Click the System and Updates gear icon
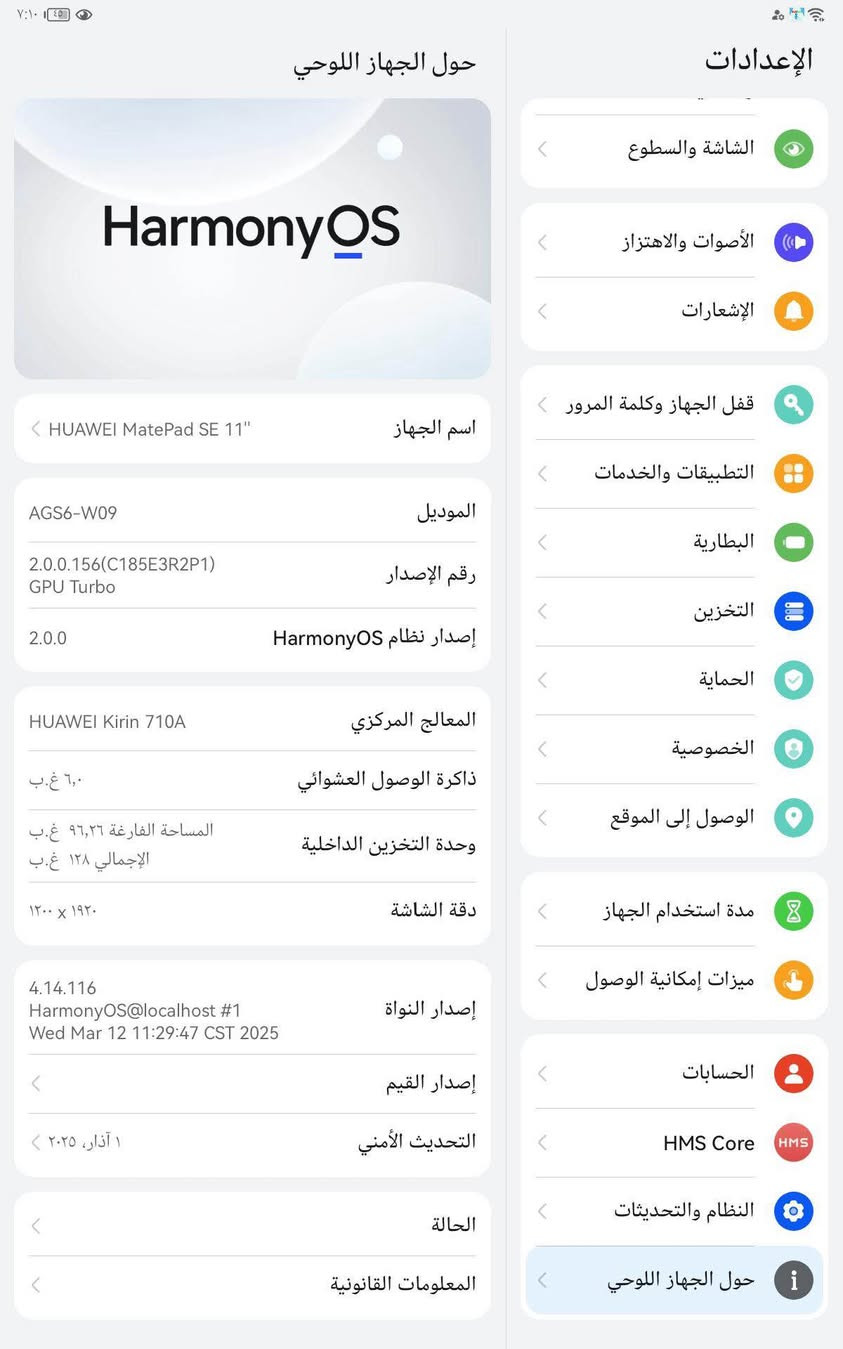 click(793, 1211)
